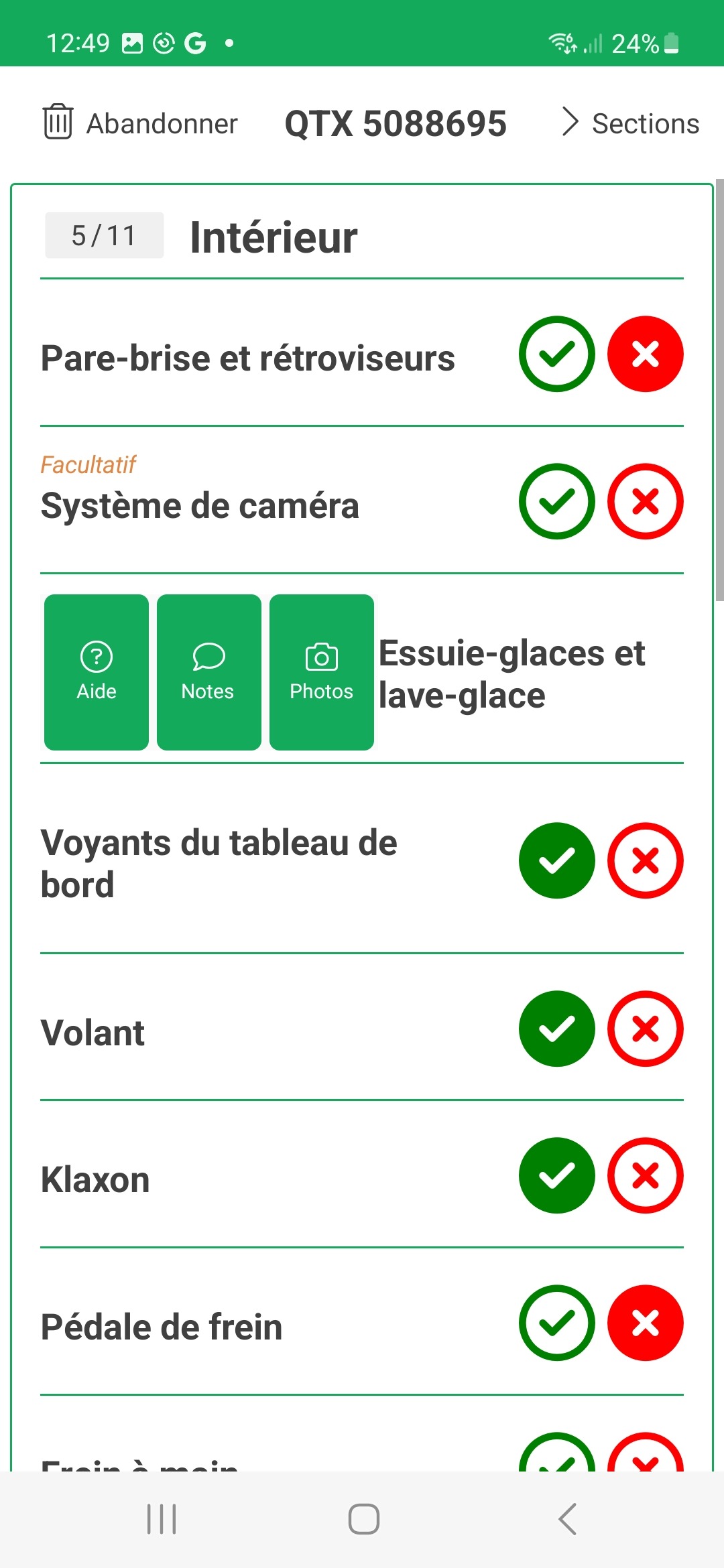The width and height of the screenshot is (724, 1568).
Task: Open Aide for Essuie-glaces et lave-glace
Action: coord(97,672)
